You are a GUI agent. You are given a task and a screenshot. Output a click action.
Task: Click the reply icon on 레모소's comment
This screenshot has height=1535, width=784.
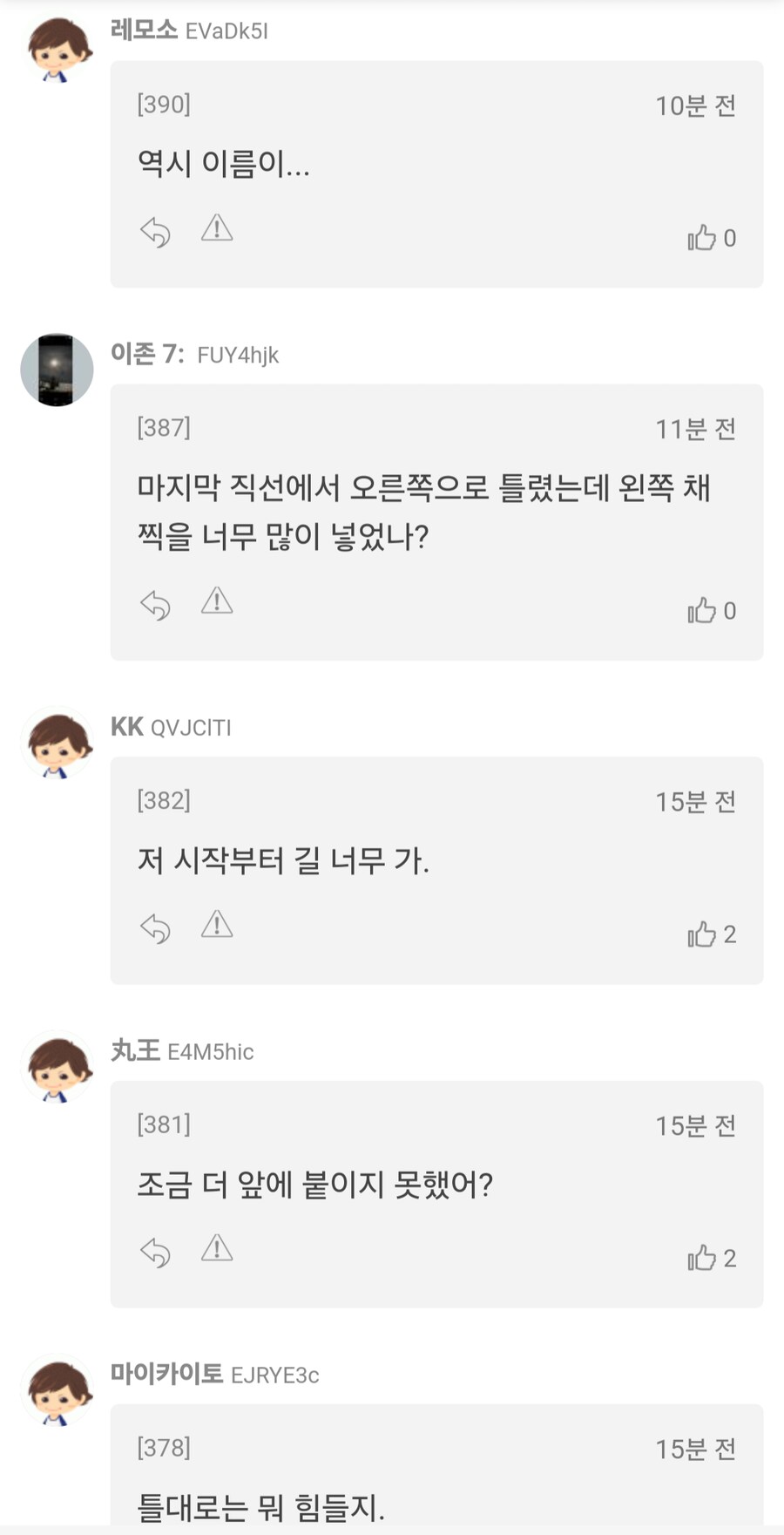pos(155,233)
